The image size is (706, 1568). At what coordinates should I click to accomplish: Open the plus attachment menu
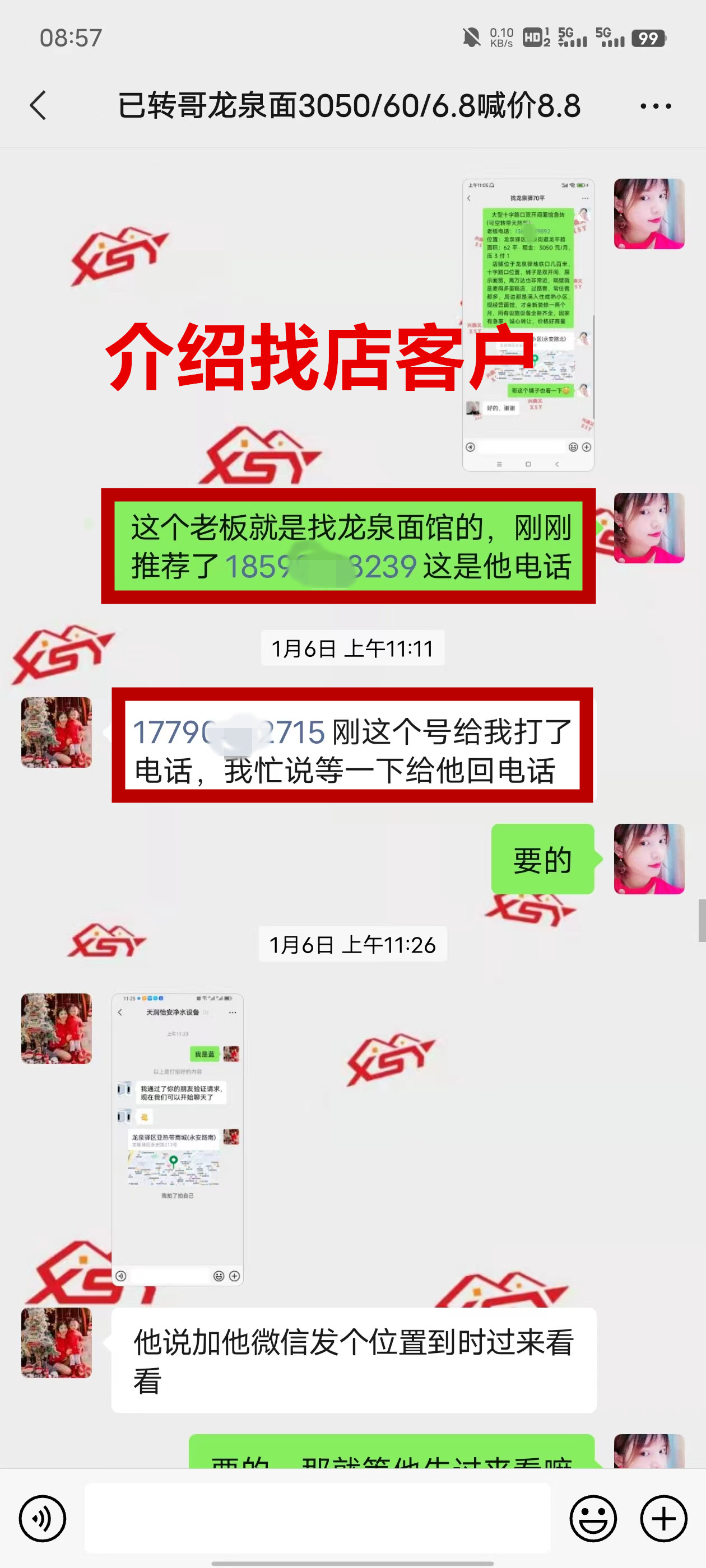click(x=663, y=1518)
